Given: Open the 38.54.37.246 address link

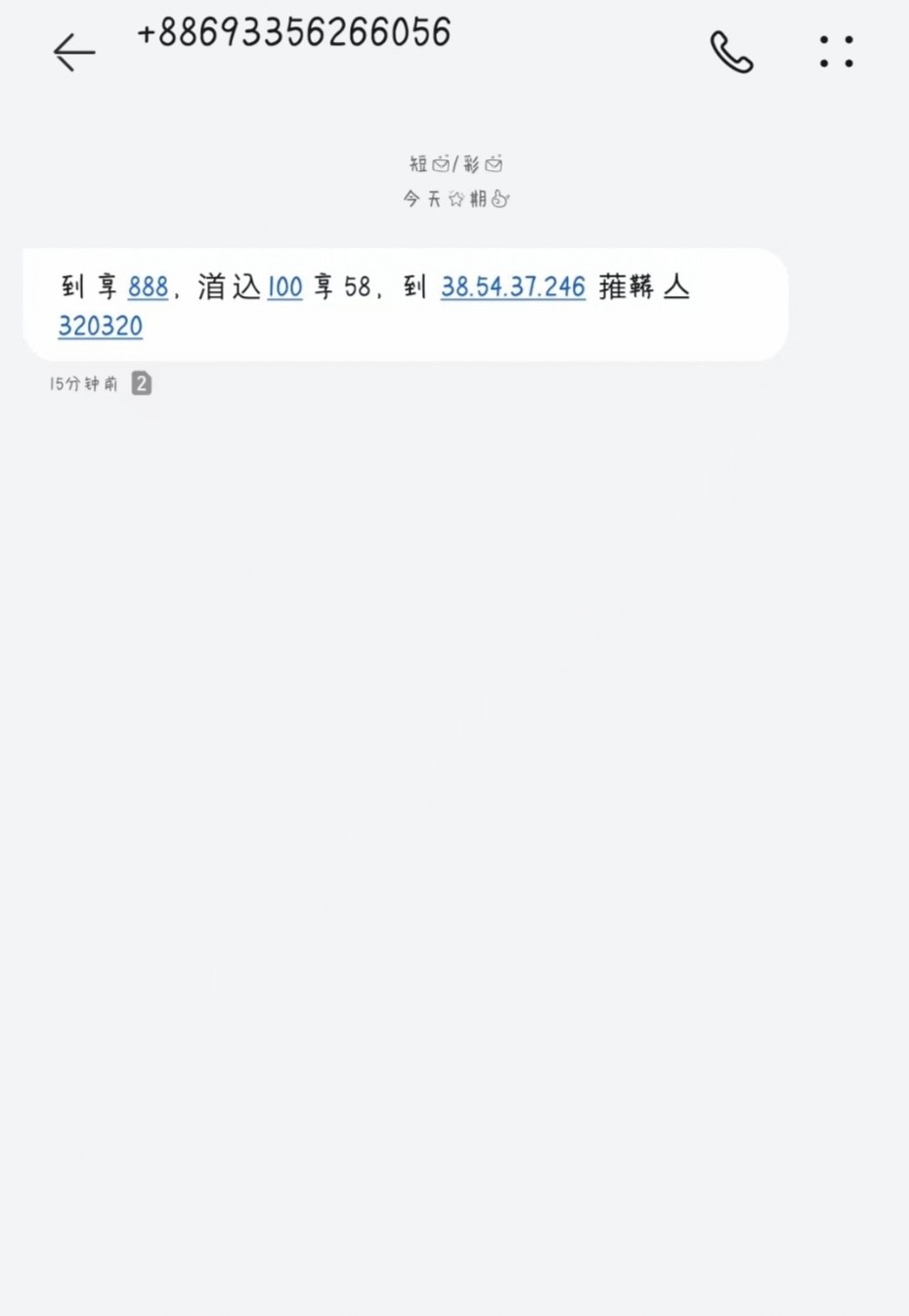Looking at the screenshot, I should point(513,287).
